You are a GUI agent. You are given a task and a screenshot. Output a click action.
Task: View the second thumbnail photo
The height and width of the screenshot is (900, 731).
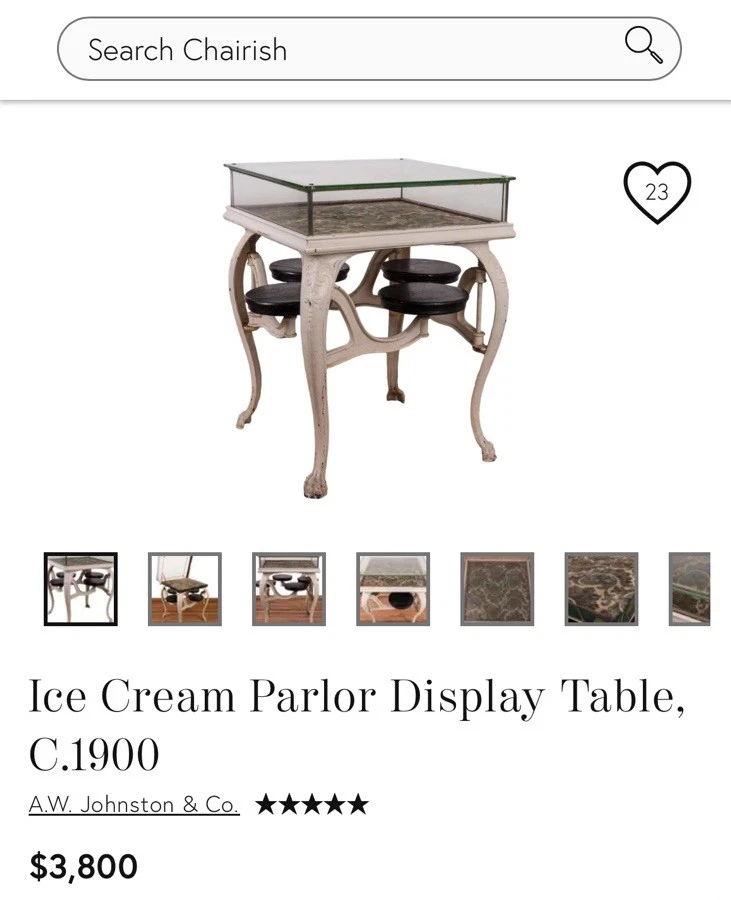pyautogui.click(x=185, y=589)
